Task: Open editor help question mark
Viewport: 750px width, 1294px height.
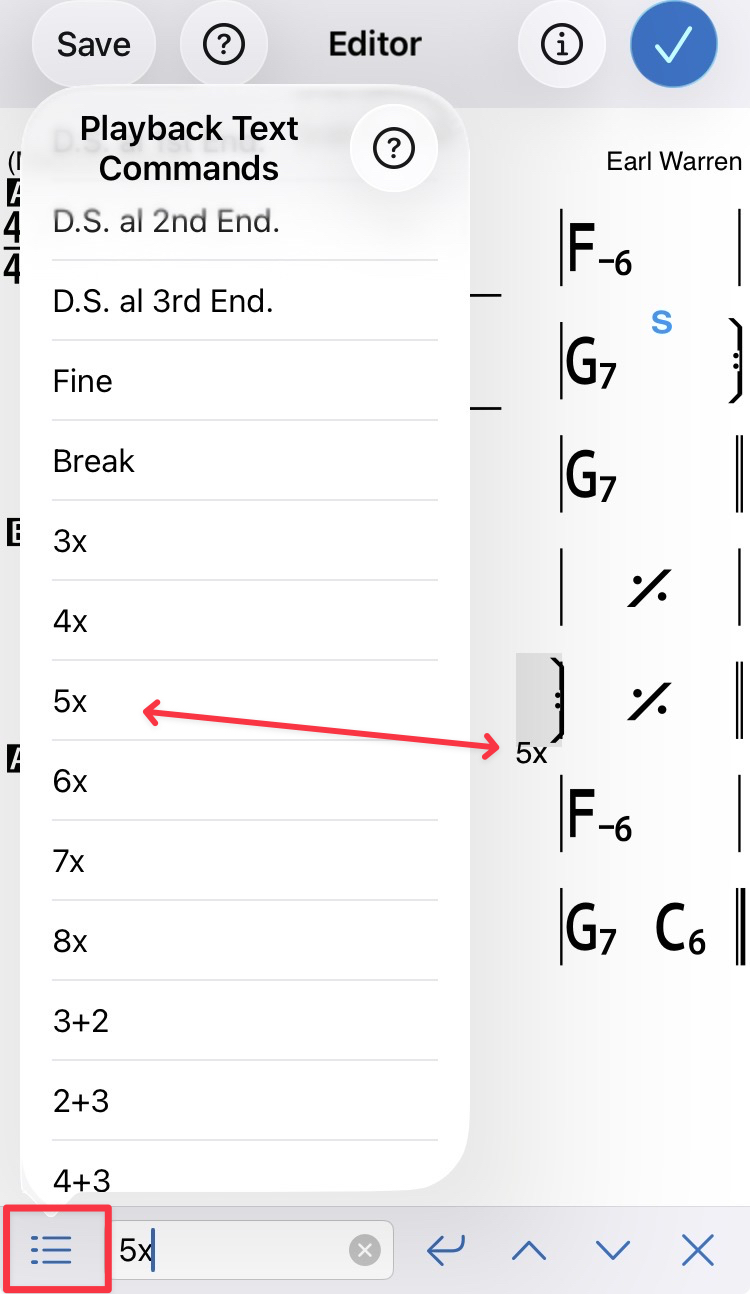Action: coord(223,45)
